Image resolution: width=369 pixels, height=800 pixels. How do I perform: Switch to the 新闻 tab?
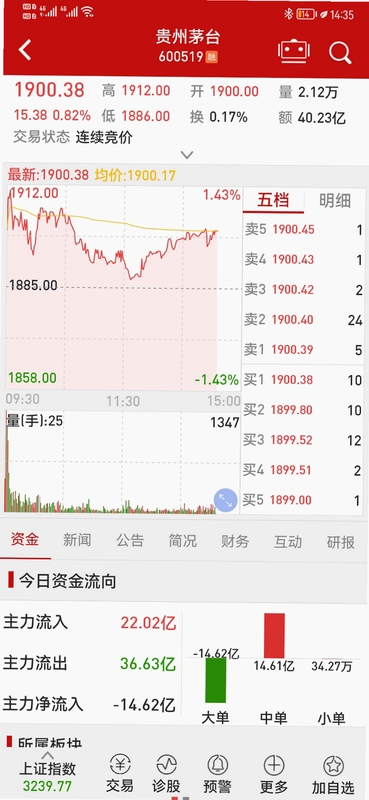point(77,540)
